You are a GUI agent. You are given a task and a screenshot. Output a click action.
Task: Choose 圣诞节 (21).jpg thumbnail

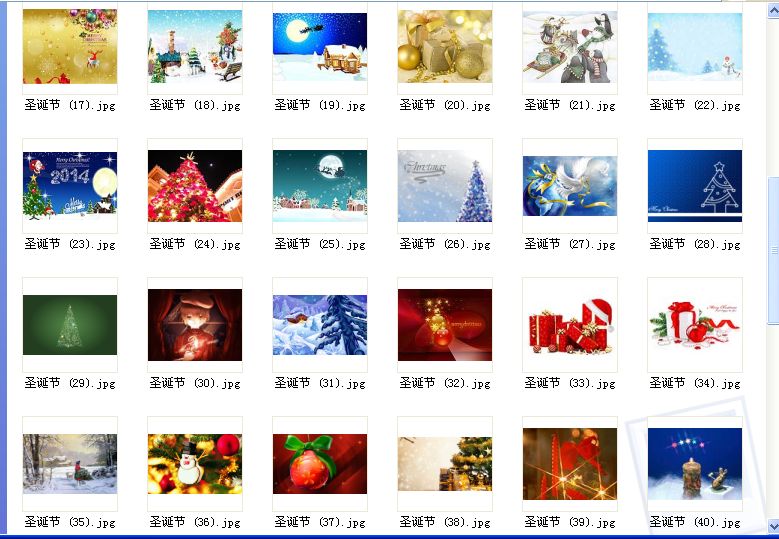[x=570, y=47]
